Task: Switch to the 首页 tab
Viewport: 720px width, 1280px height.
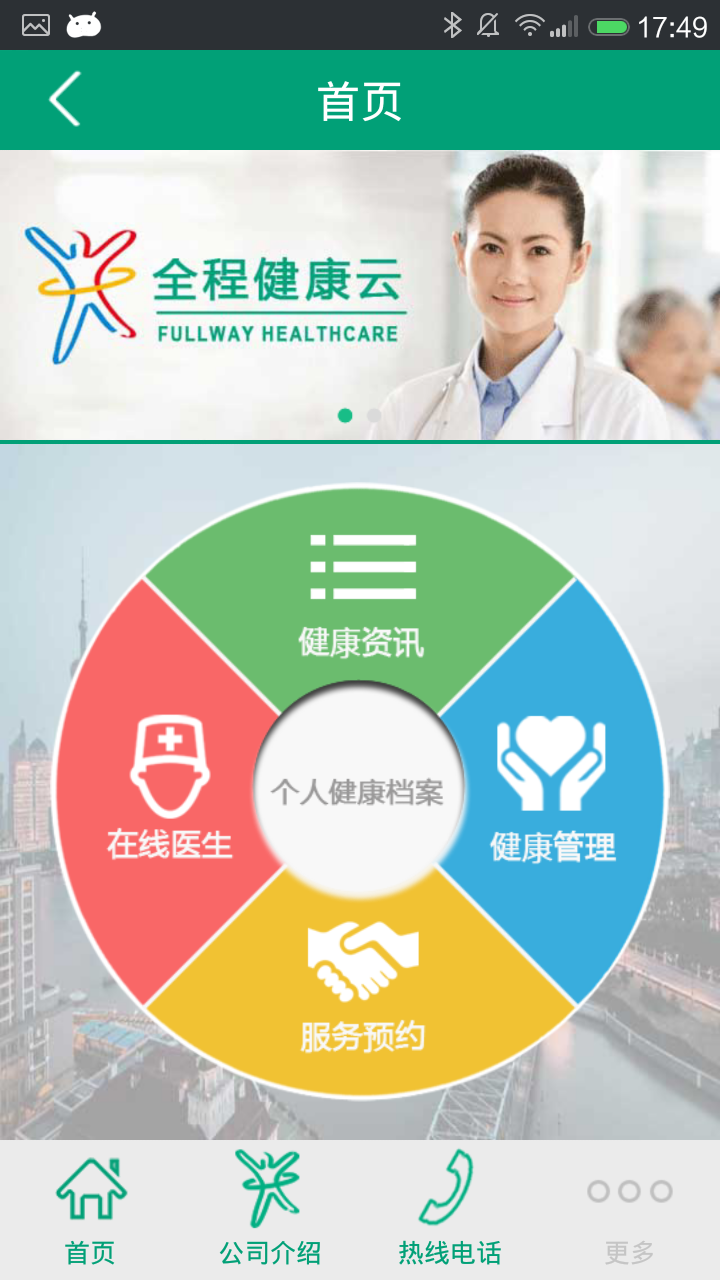Action: pos(90,1210)
